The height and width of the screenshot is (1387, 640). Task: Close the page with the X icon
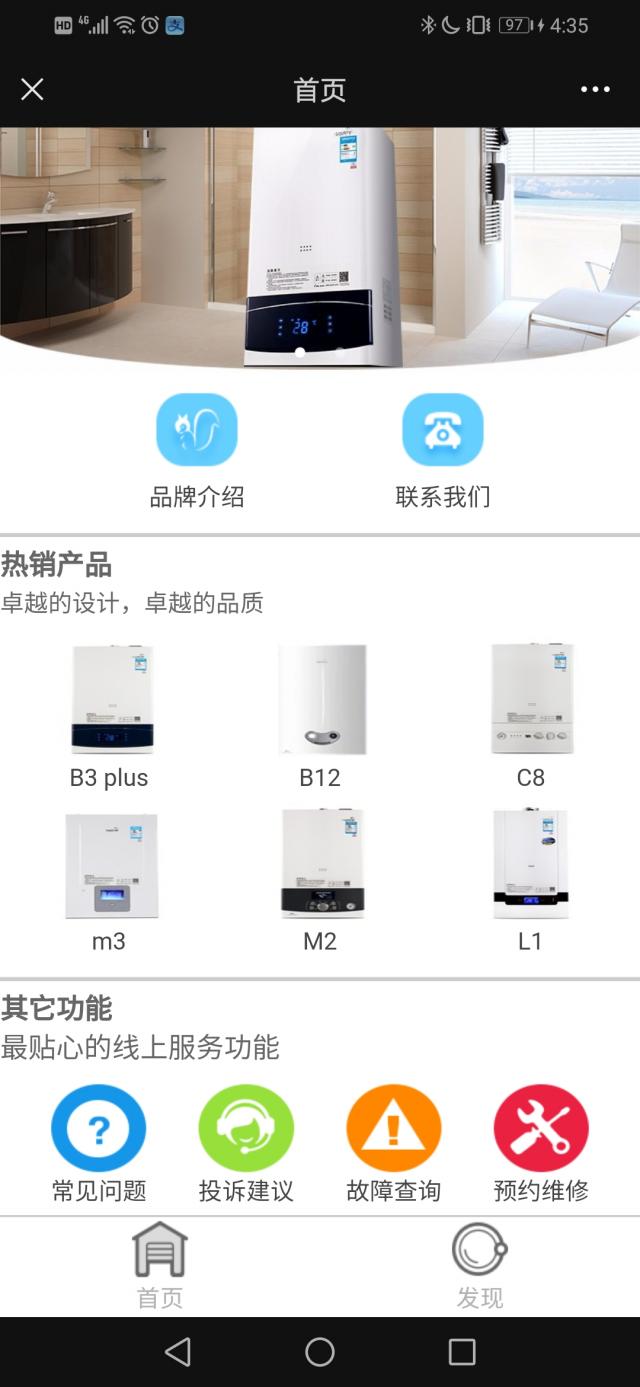[32, 90]
